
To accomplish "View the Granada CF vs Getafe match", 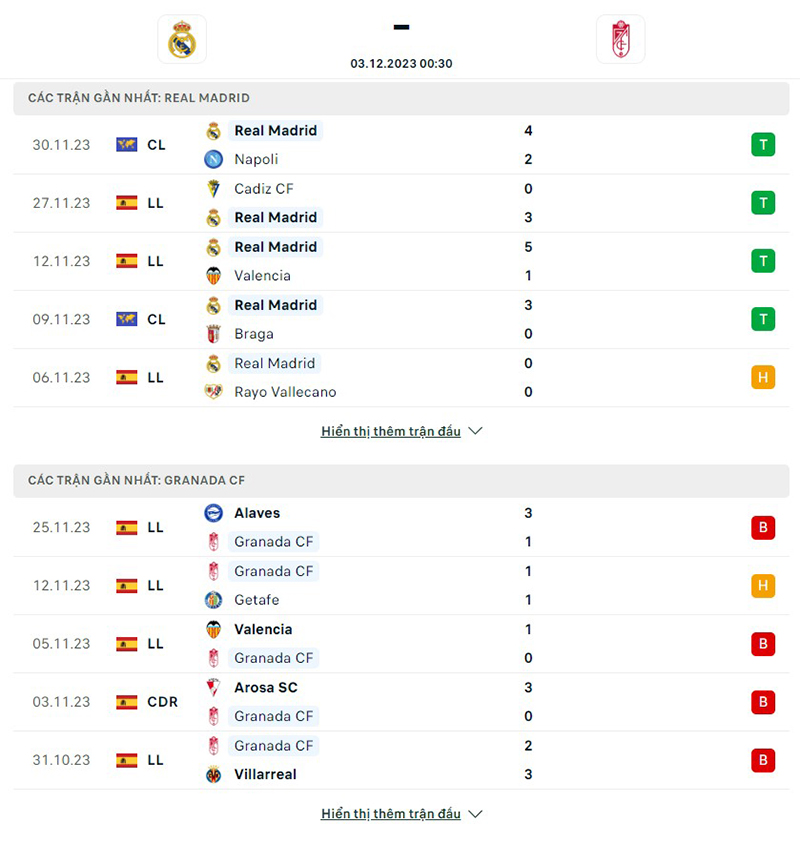I will tap(400, 585).
